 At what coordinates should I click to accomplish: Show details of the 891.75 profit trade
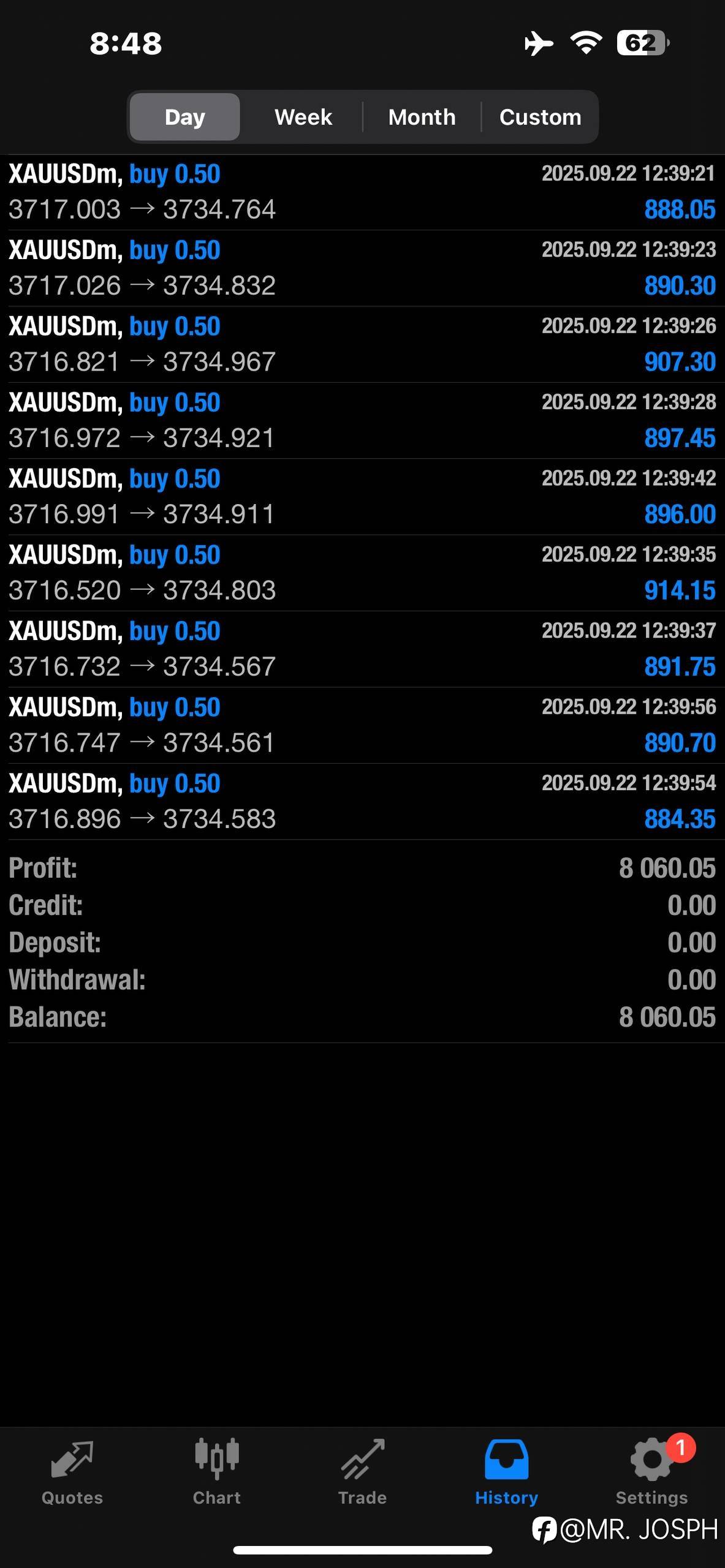pos(362,649)
